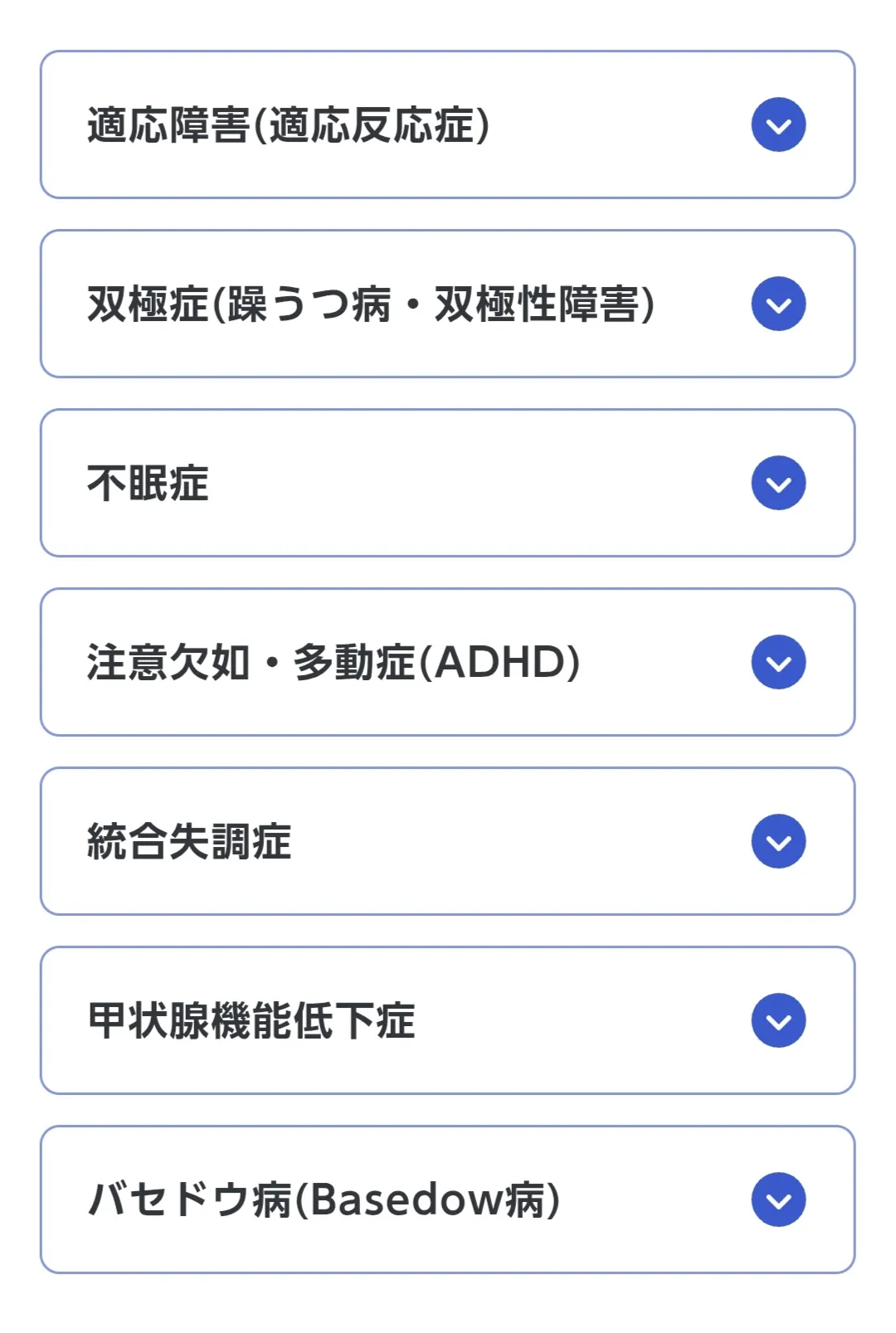Show the 統合失調症 section

778,842
